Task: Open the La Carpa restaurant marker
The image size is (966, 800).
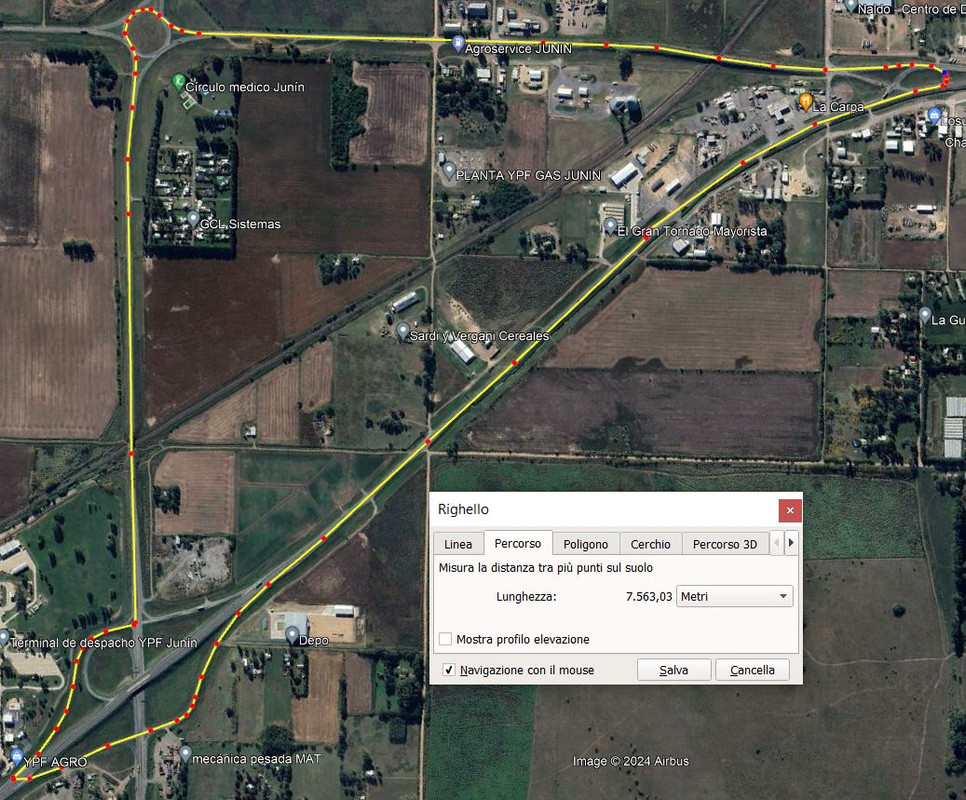Action: click(805, 100)
